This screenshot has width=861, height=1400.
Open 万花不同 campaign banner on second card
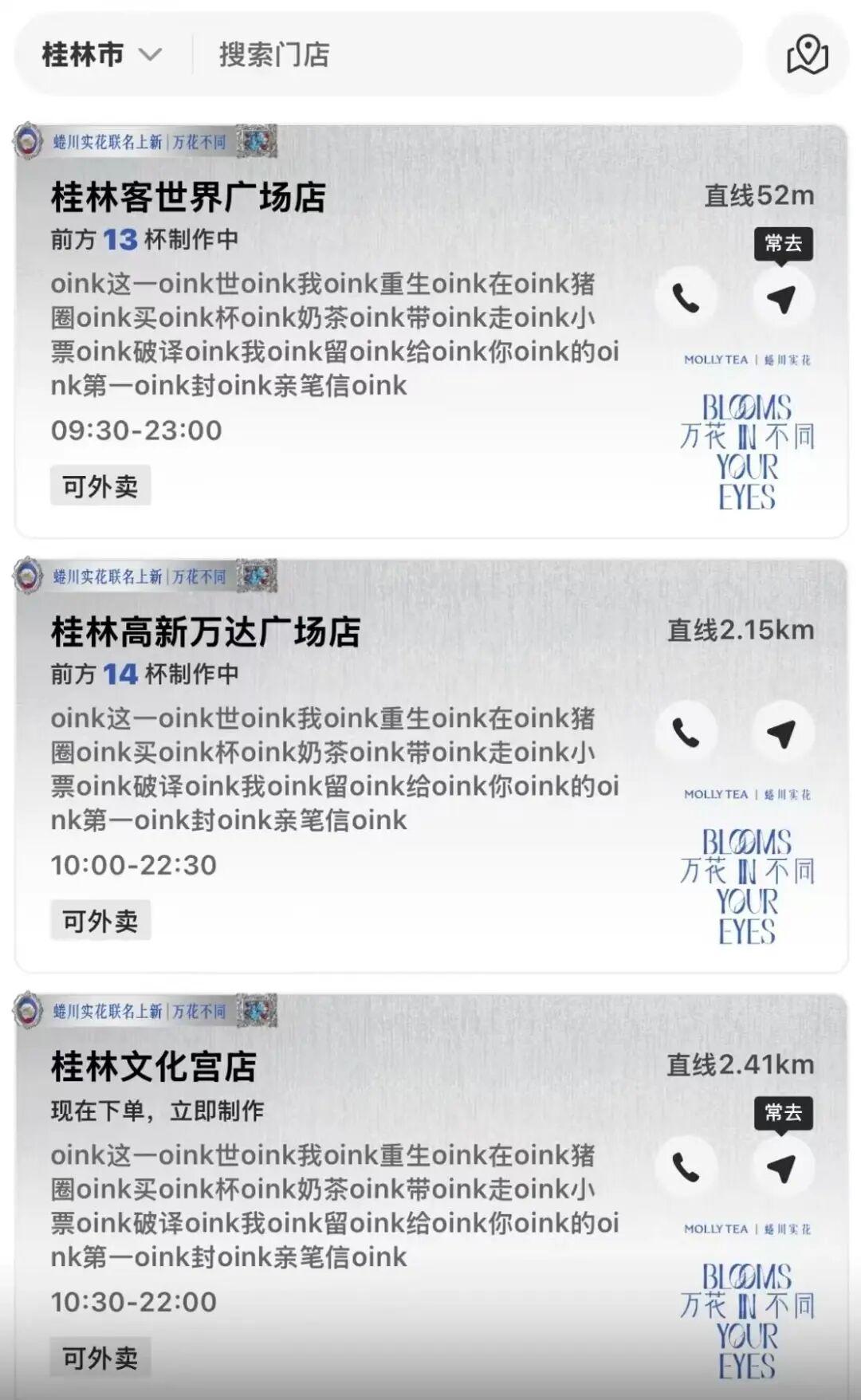(x=199, y=574)
